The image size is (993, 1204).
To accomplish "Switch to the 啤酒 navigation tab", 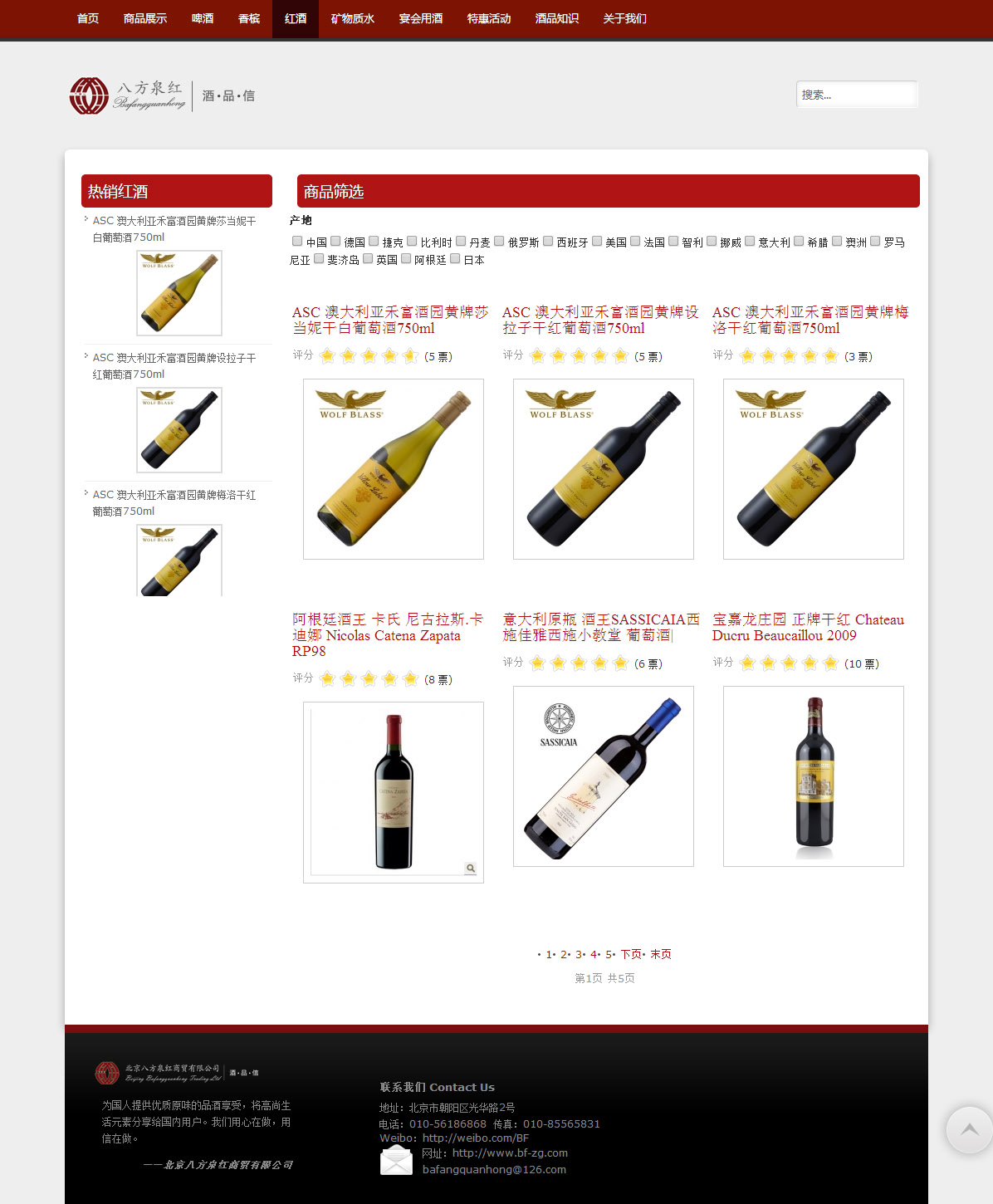I will coord(202,18).
